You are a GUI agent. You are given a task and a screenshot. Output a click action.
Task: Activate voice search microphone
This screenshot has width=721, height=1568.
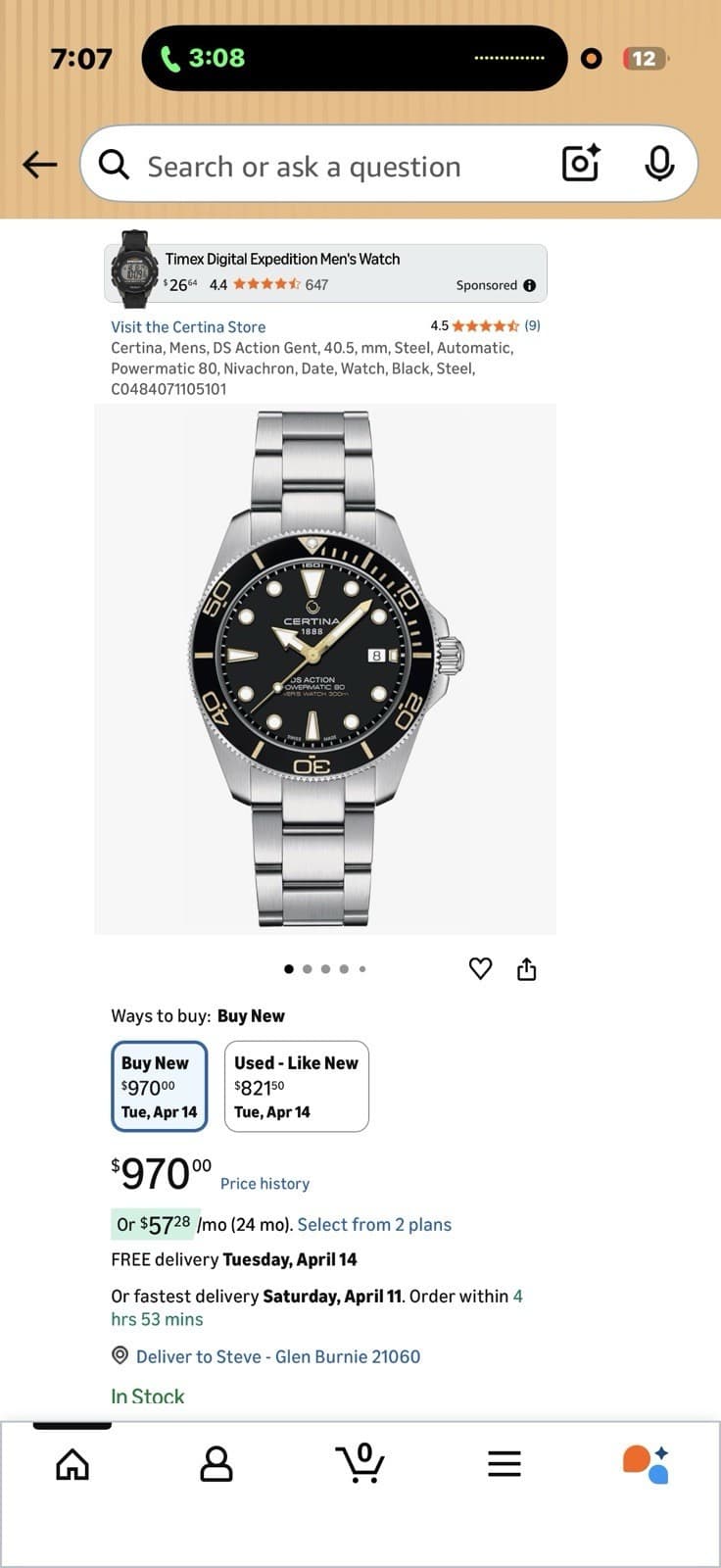click(x=659, y=165)
